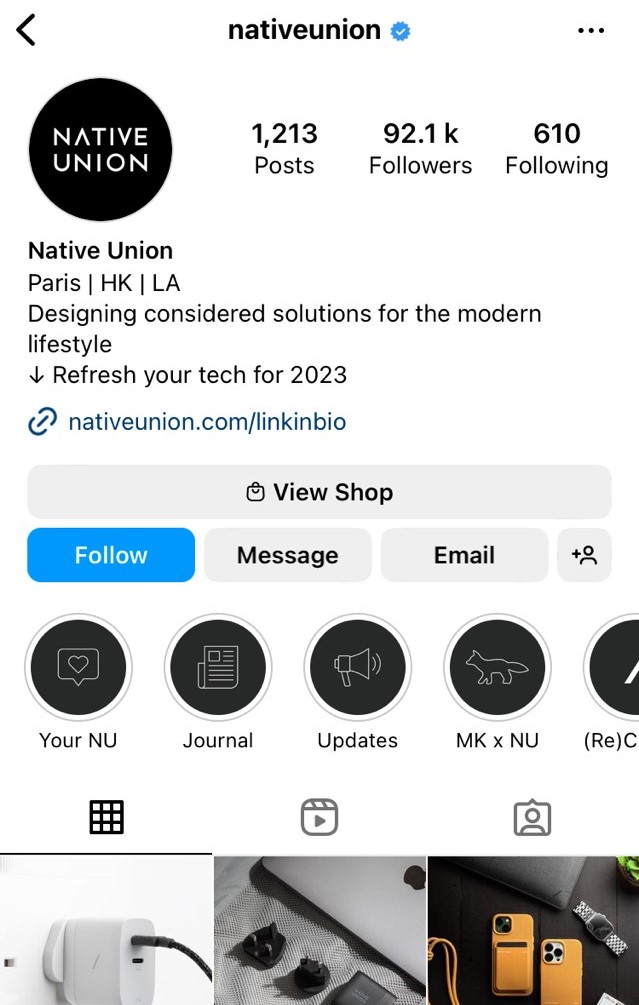Switch to the tagged photos tab
This screenshot has width=639, height=1005.
[x=533, y=818]
